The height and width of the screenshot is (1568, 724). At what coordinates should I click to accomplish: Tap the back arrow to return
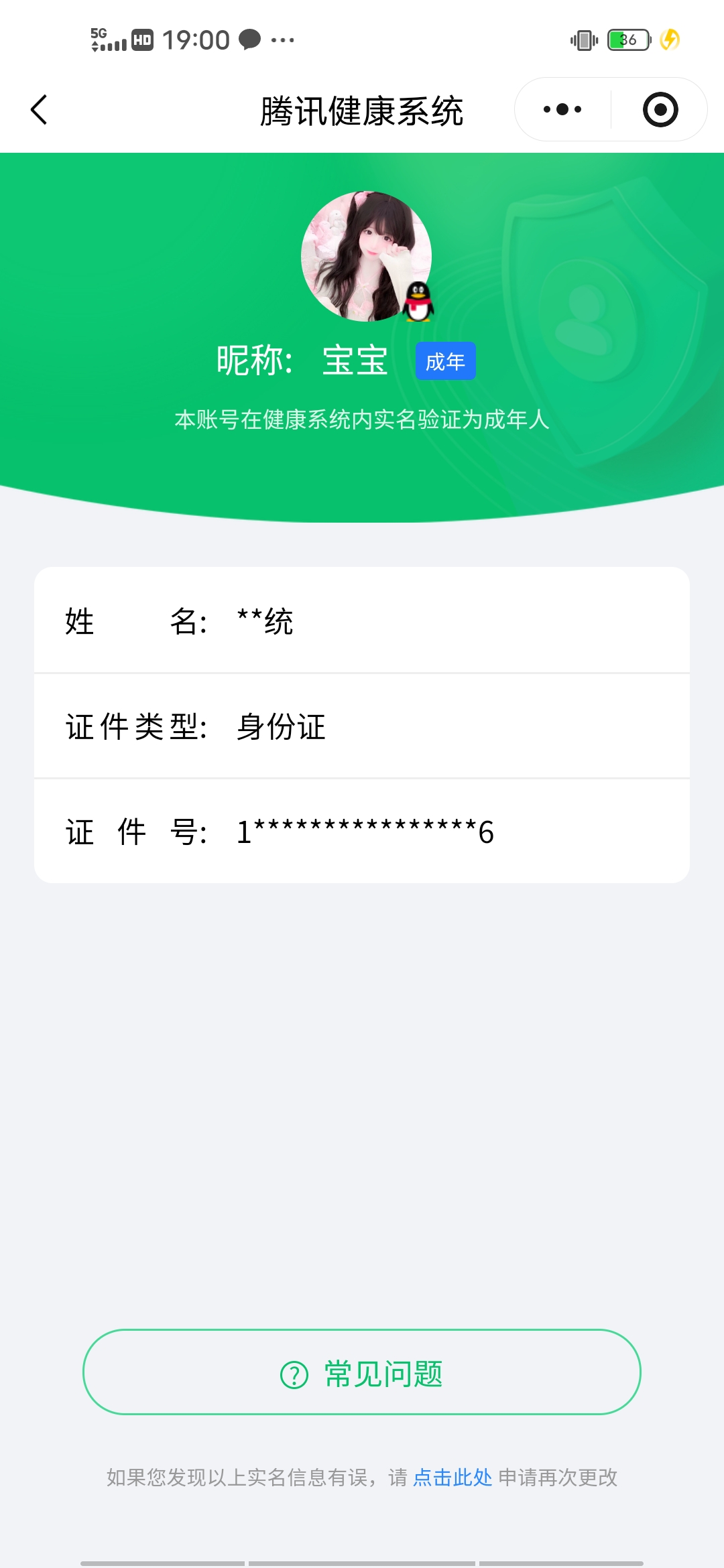point(38,109)
